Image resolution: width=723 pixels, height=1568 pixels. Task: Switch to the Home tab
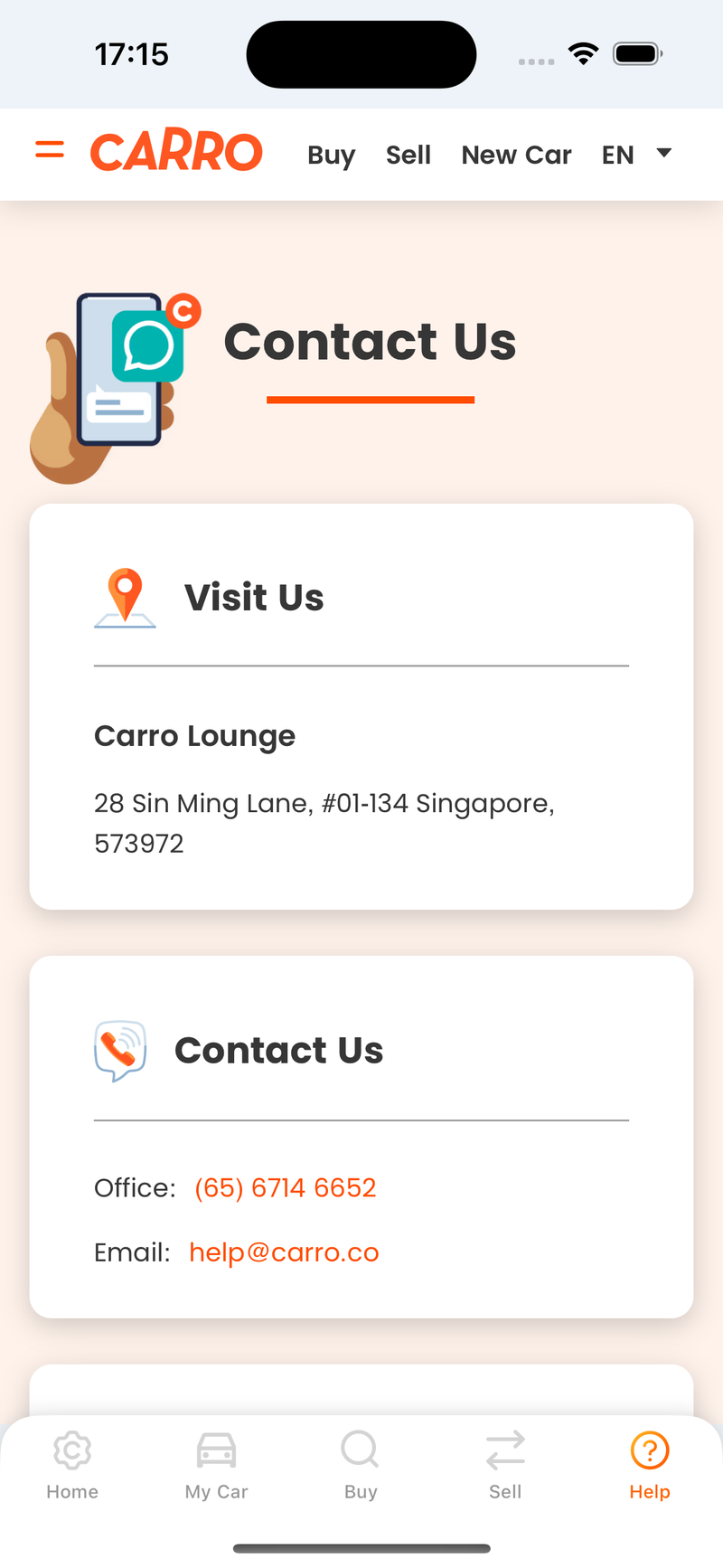tap(72, 1466)
